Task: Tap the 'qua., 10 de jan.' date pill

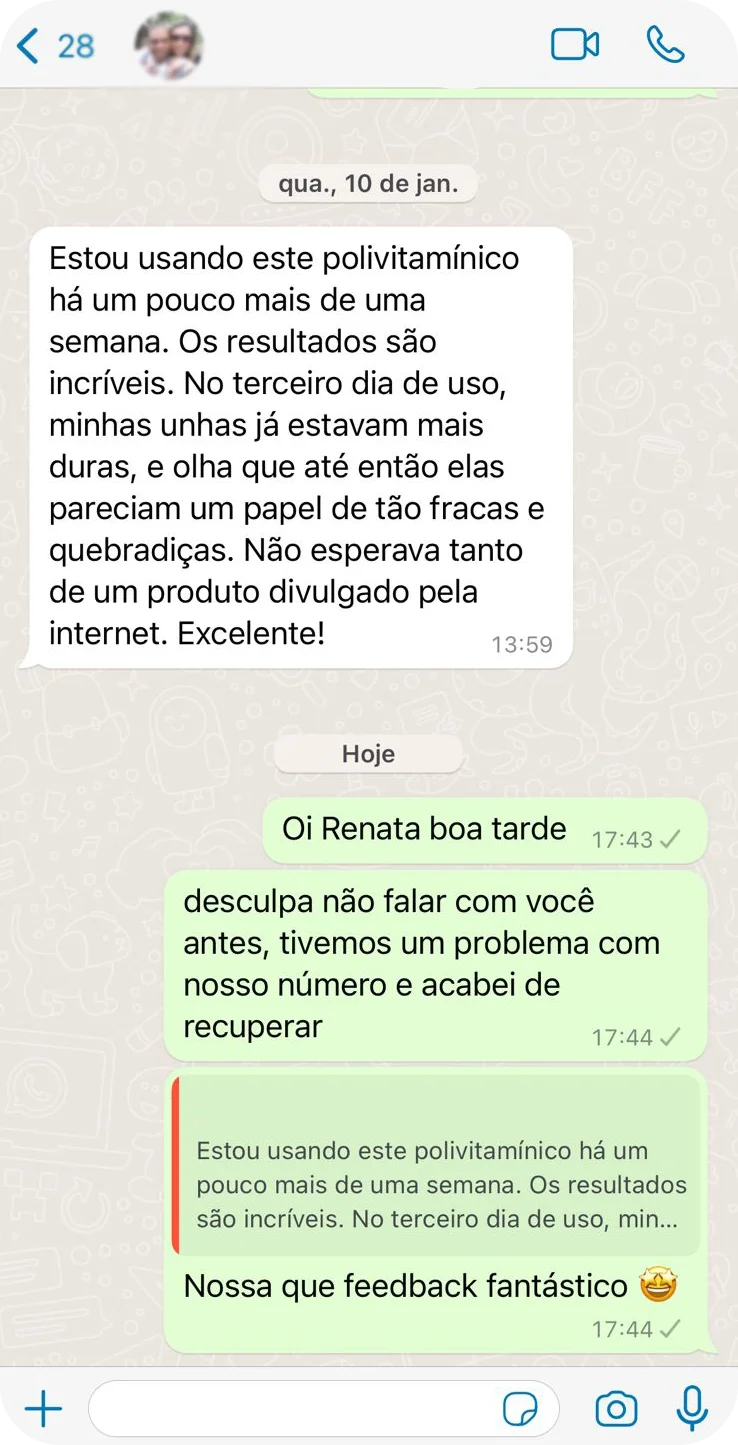Action: coord(368,183)
